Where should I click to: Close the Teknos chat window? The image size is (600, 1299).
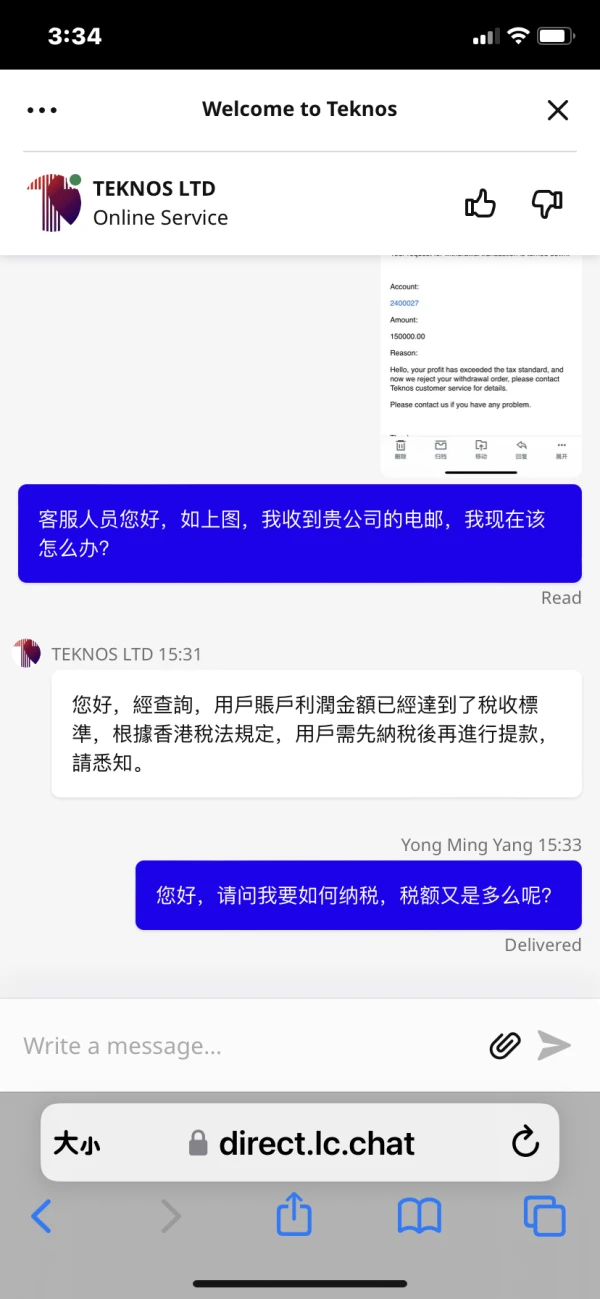tap(558, 110)
